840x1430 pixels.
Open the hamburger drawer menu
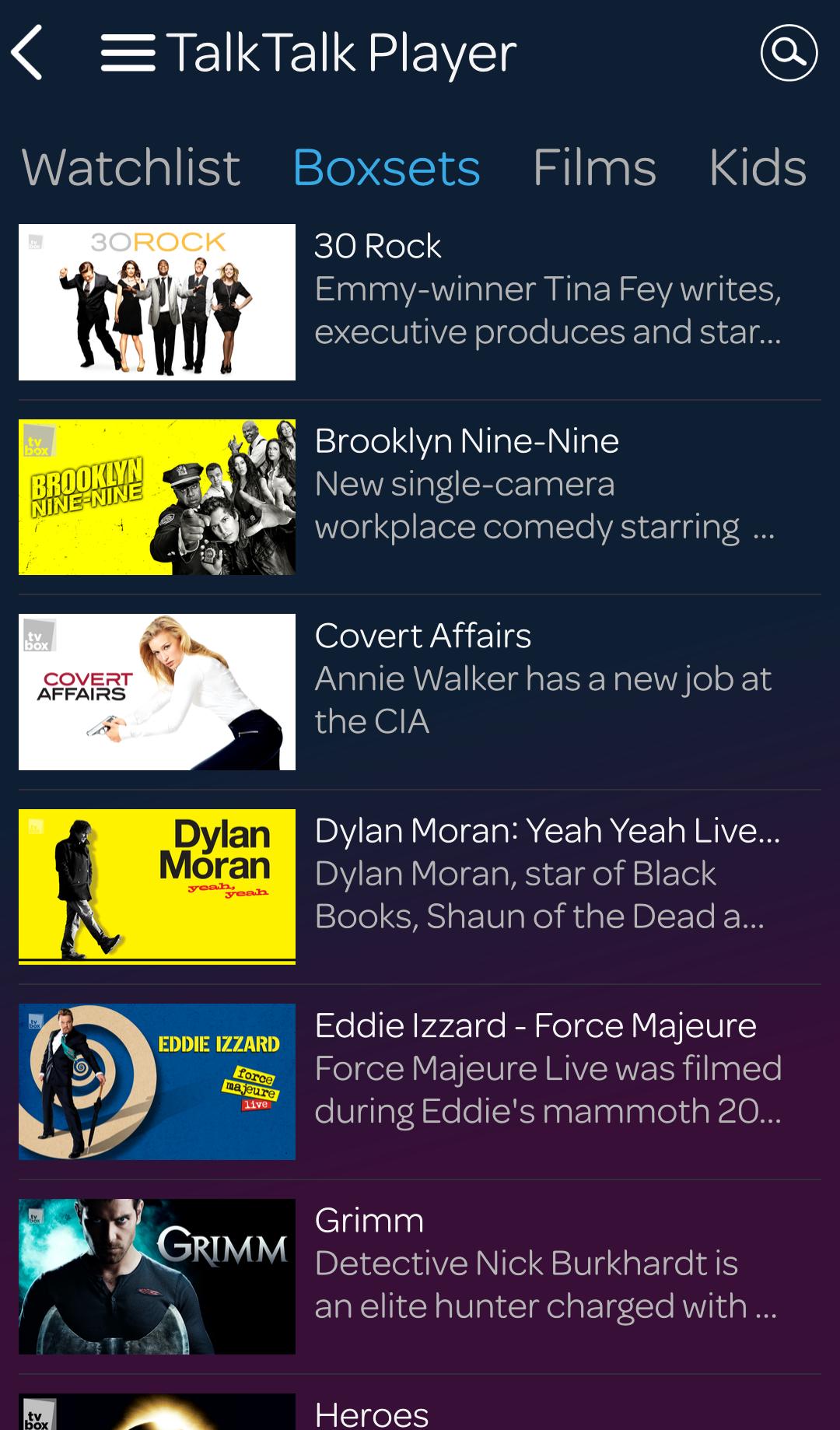[x=128, y=53]
